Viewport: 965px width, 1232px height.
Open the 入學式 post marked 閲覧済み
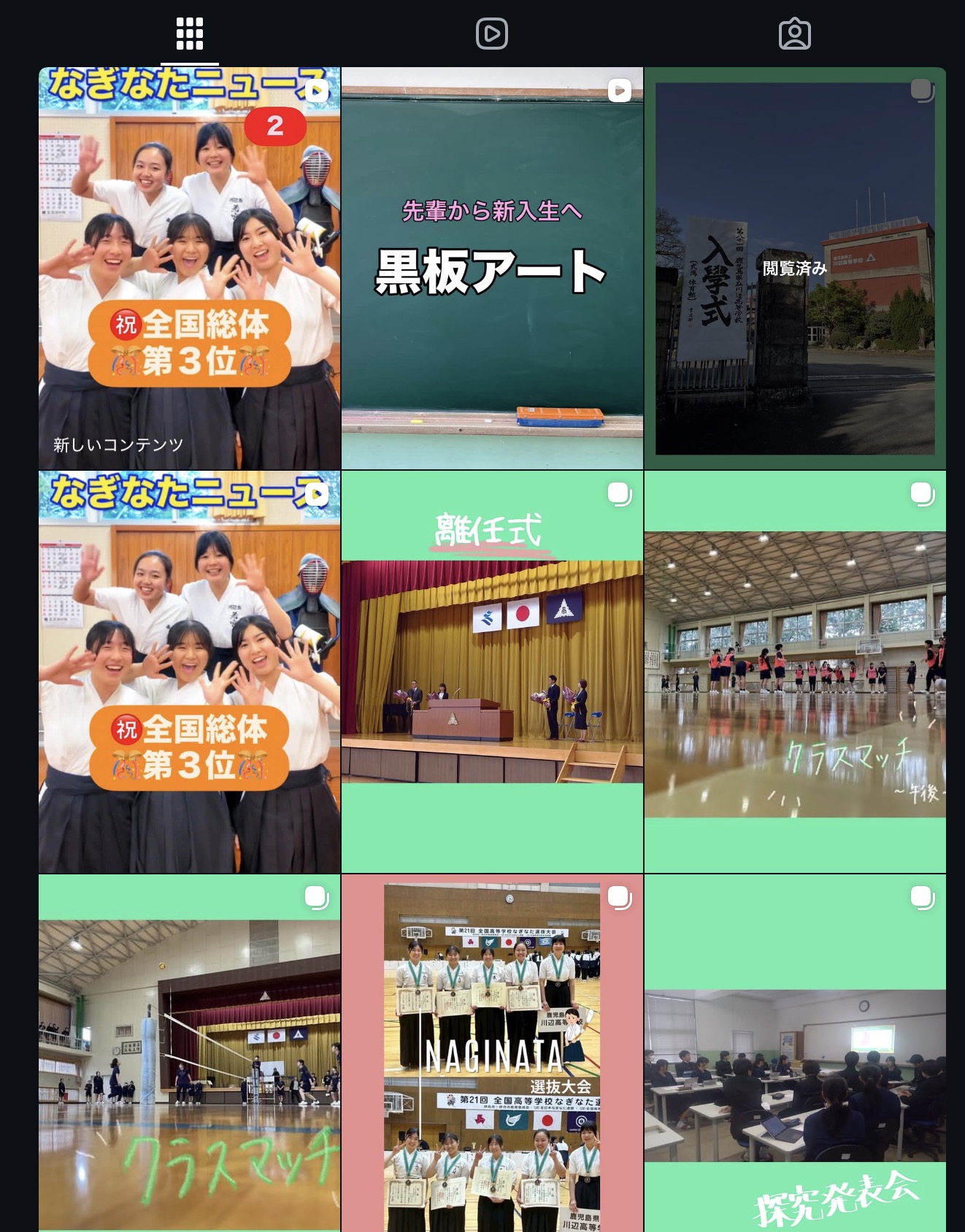795,268
